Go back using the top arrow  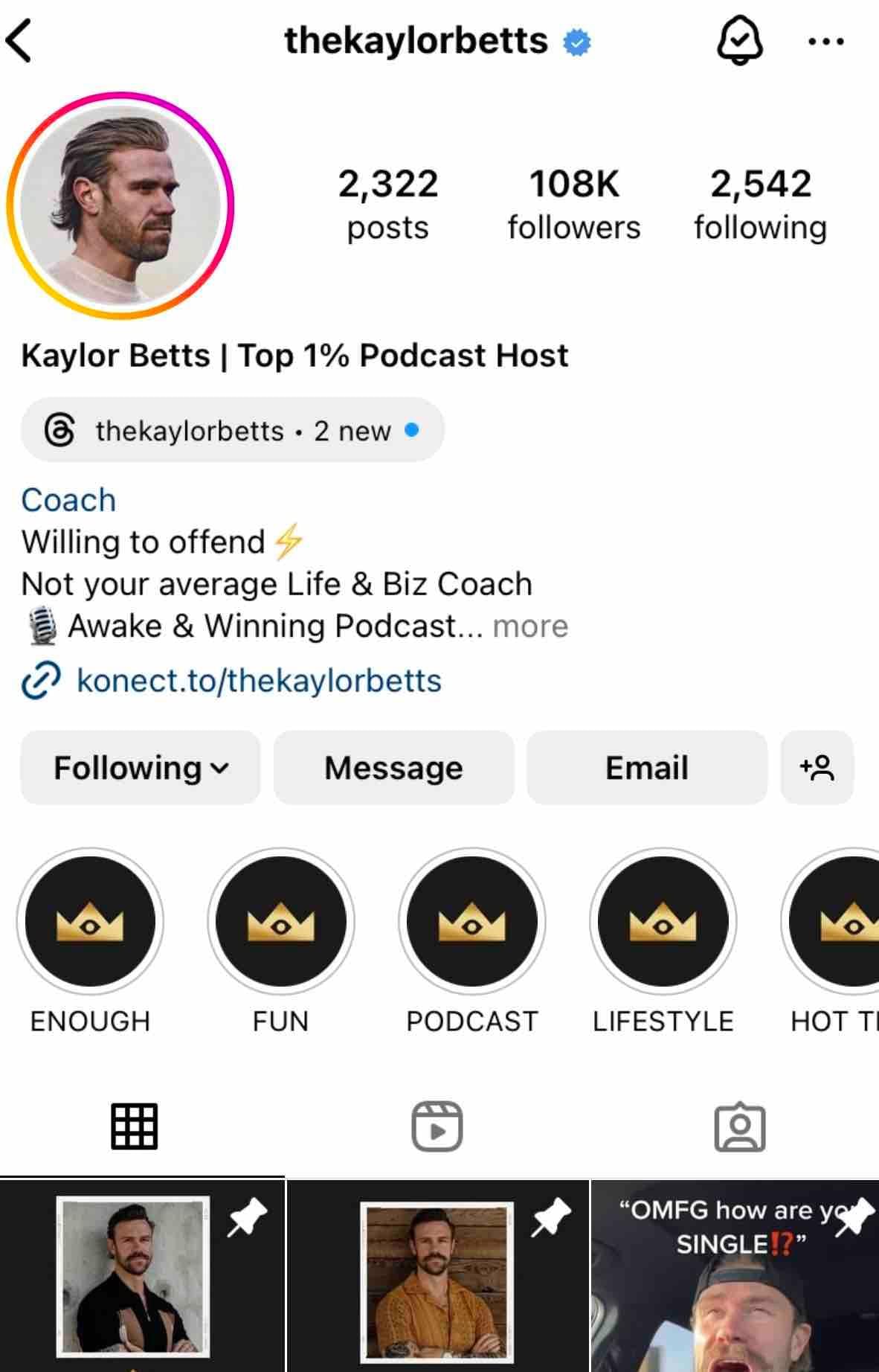click(19, 41)
